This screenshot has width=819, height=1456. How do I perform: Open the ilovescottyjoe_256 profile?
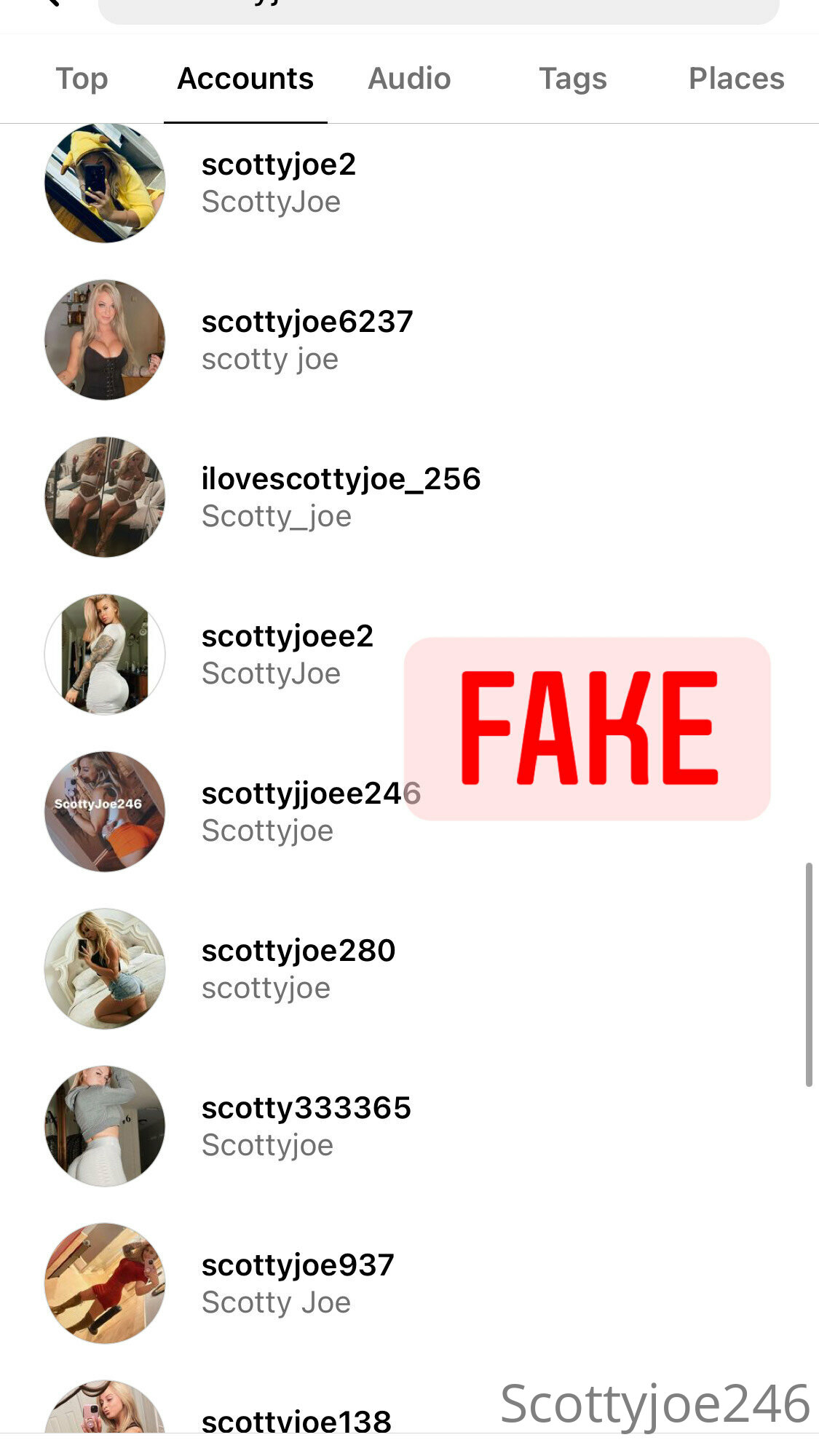point(409,497)
